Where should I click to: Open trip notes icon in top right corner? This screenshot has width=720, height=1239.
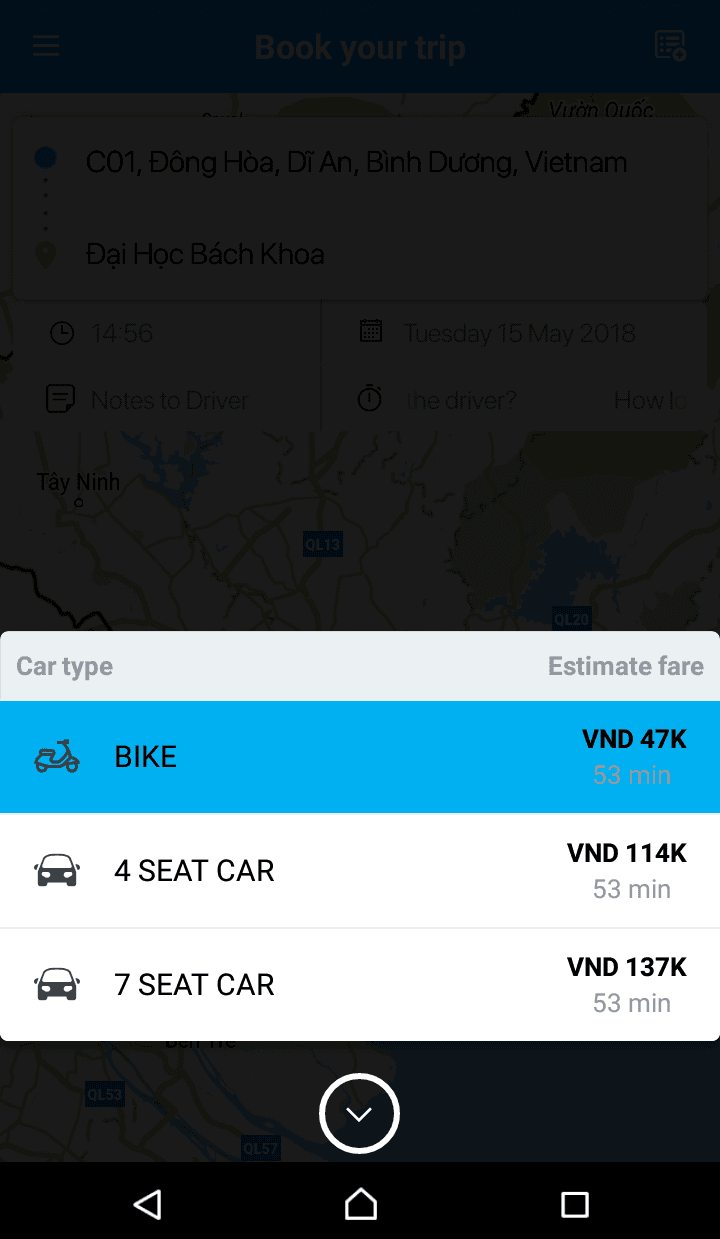[668, 45]
